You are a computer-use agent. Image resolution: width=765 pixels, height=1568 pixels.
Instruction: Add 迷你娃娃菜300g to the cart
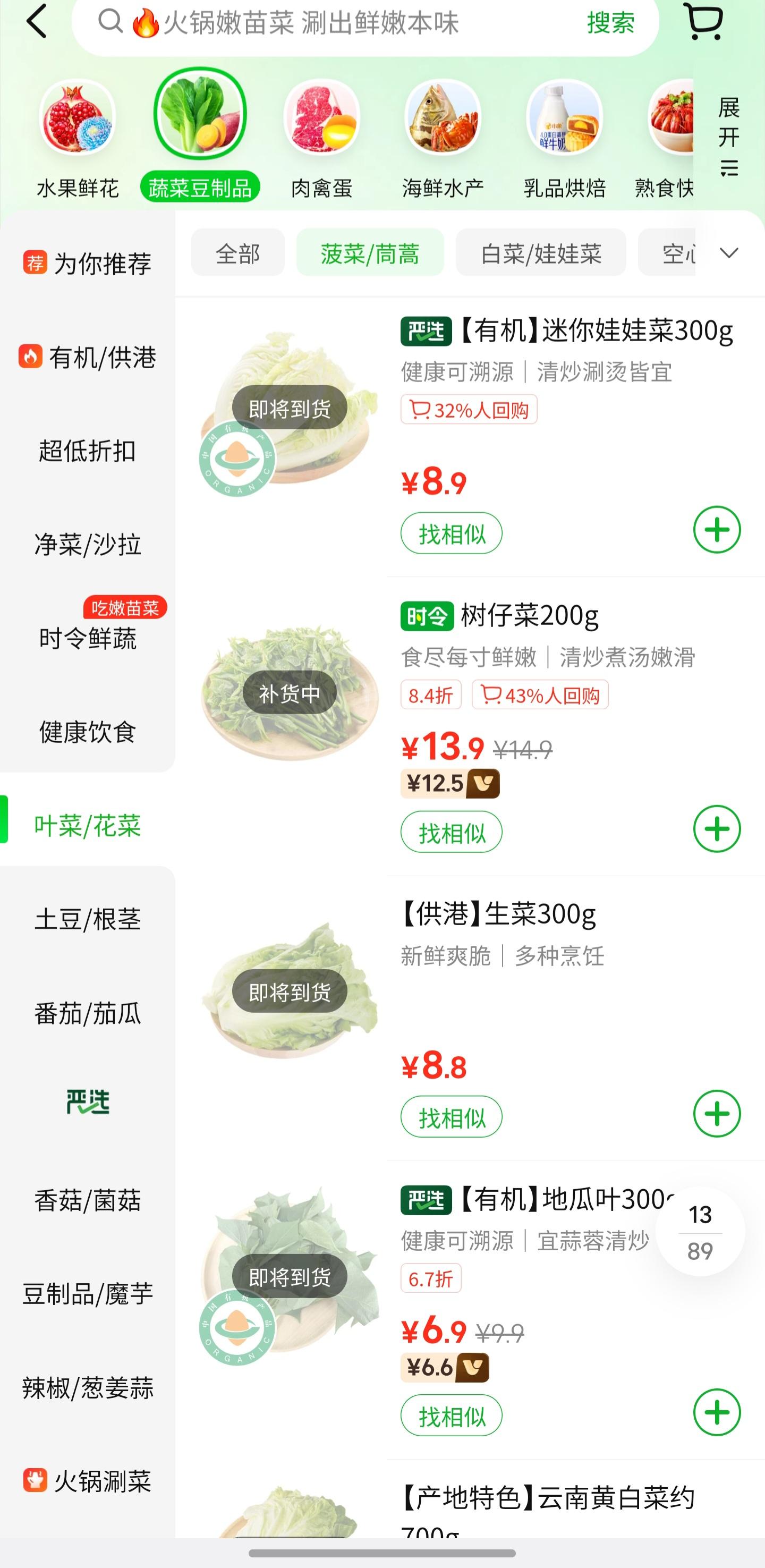(x=716, y=530)
